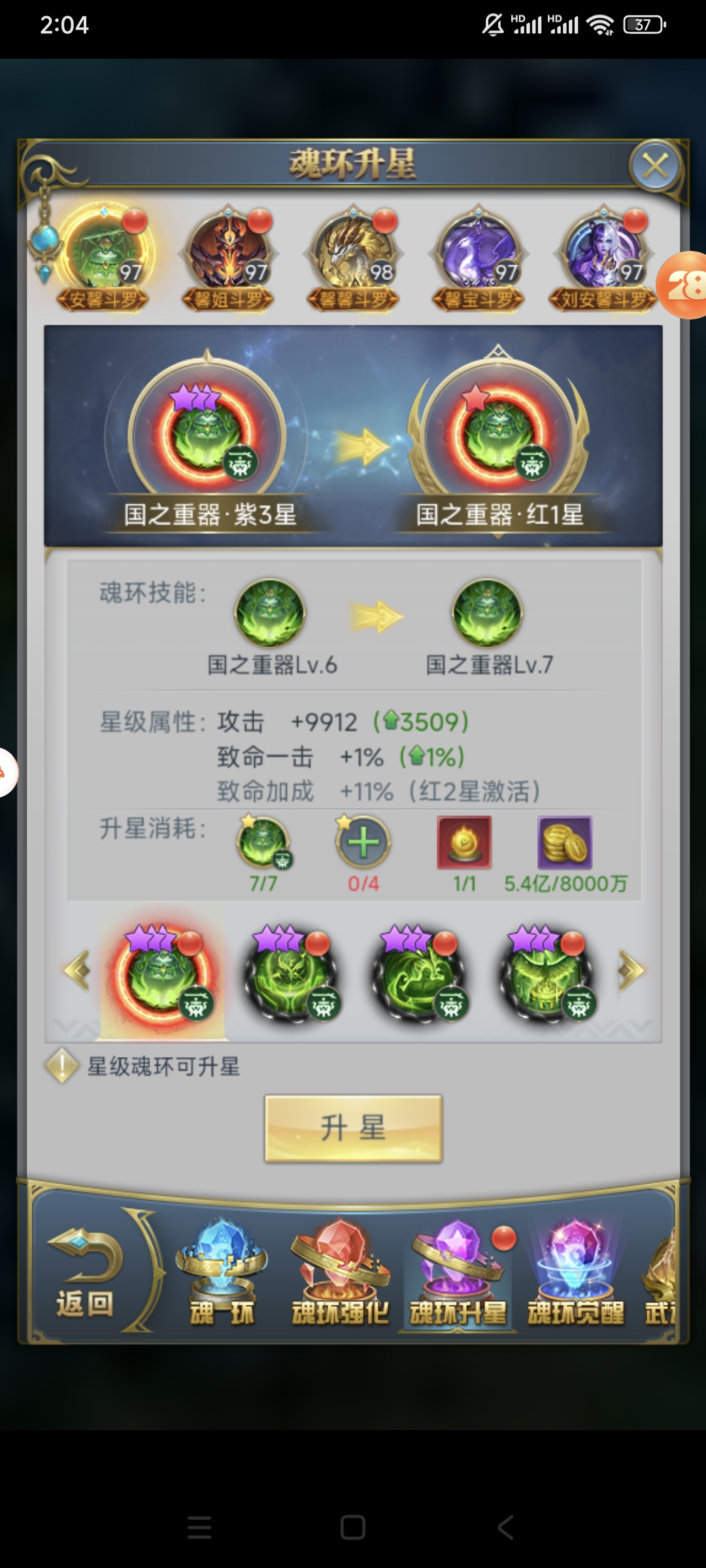Show previous soul rings with left arrow
Image resolution: width=706 pixels, height=1568 pixels.
[77, 970]
